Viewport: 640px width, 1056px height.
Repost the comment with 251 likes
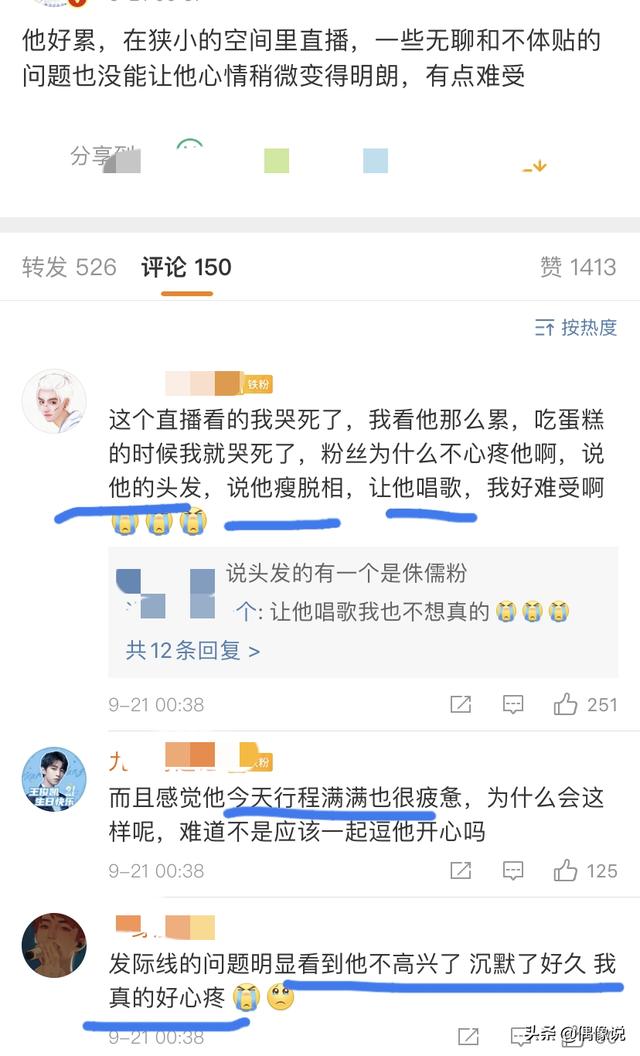[461, 704]
